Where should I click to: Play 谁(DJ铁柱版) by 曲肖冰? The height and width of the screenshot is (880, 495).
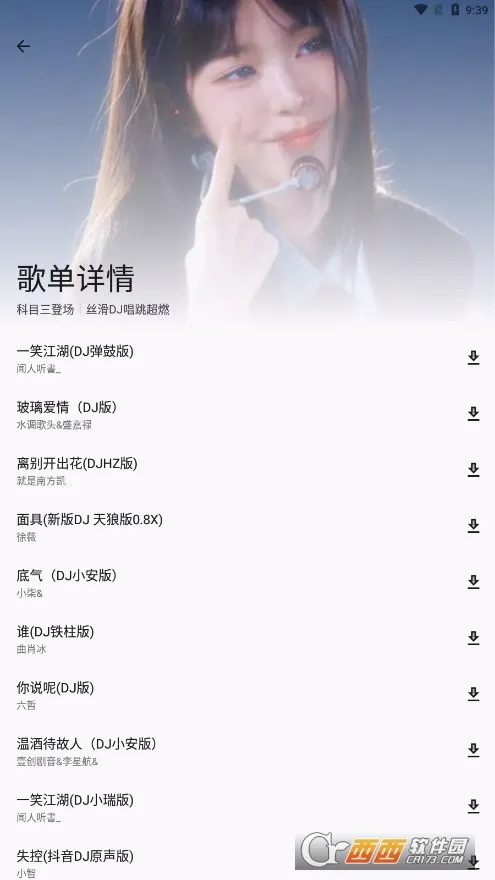coord(248,639)
